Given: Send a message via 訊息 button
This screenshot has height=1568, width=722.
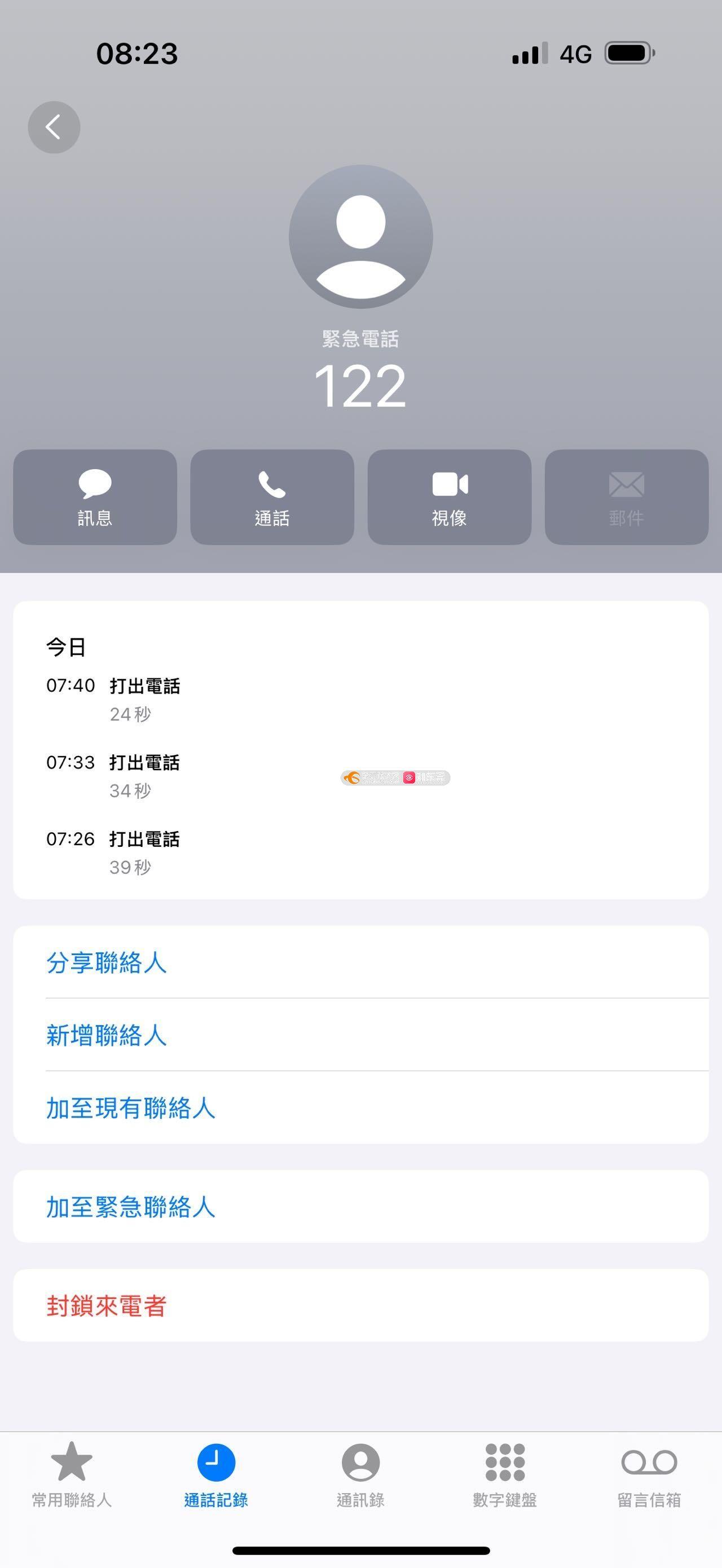Looking at the screenshot, I should click(x=95, y=497).
